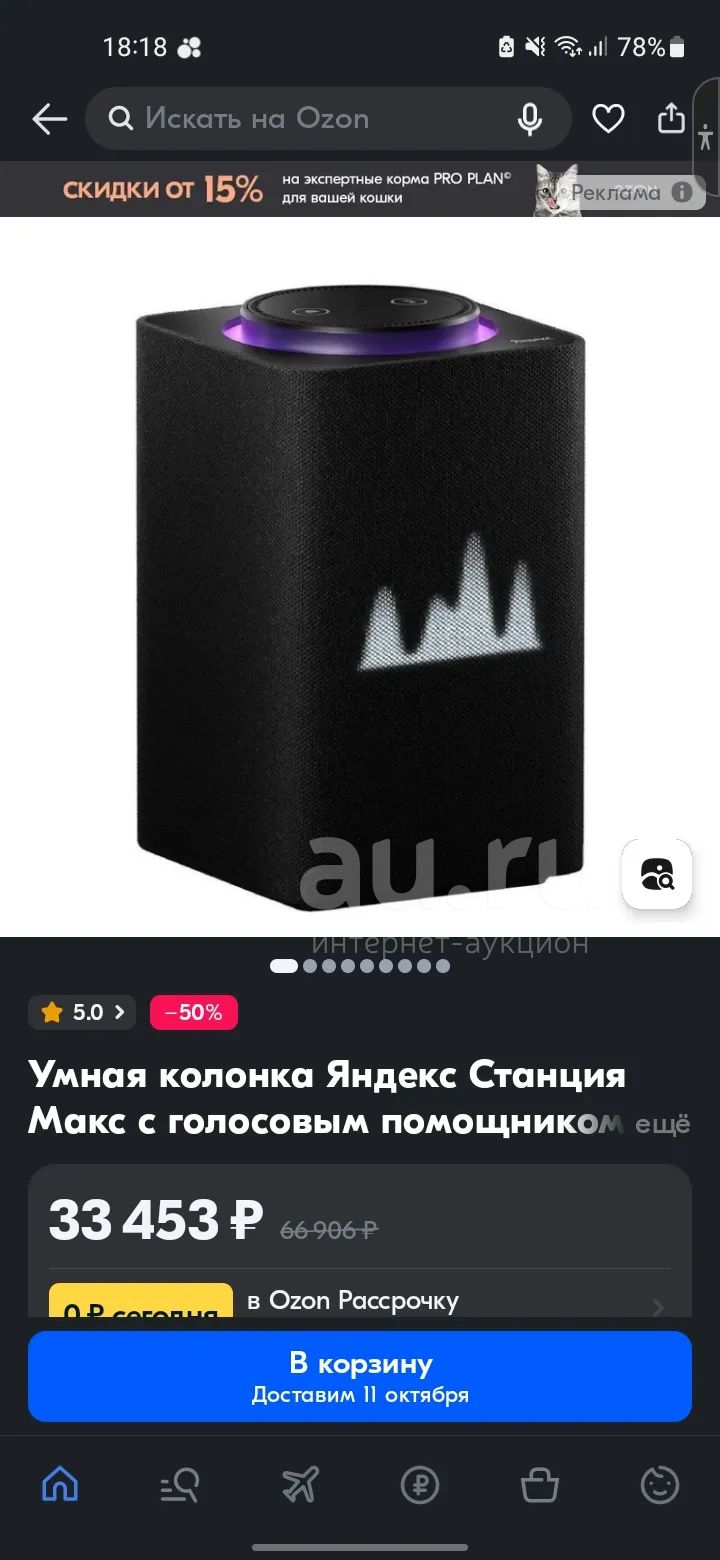The height and width of the screenshot is (1560, 720).
Task: Open the shopping cart tab
Action: [x=540, y=1486]
